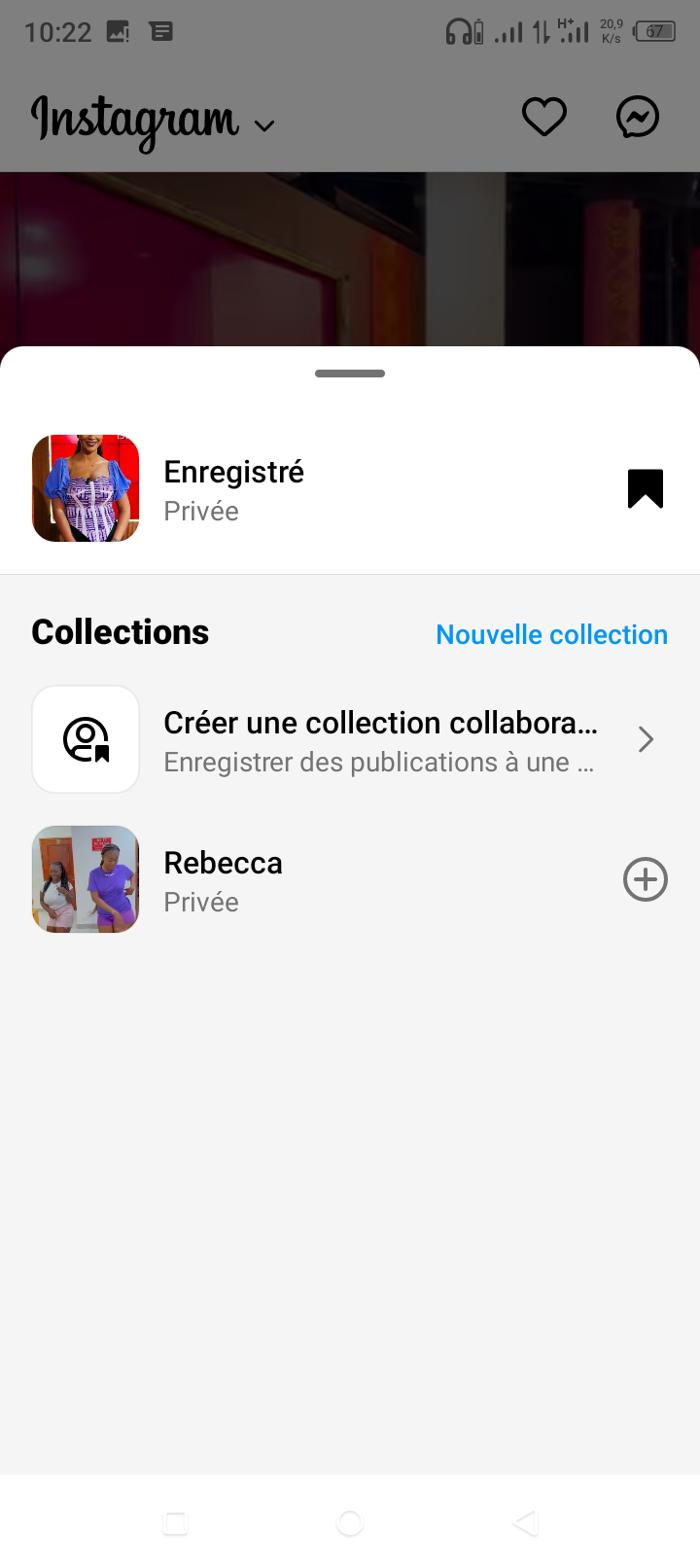Tap the Nouvelle collection link

tap(551, 634)
